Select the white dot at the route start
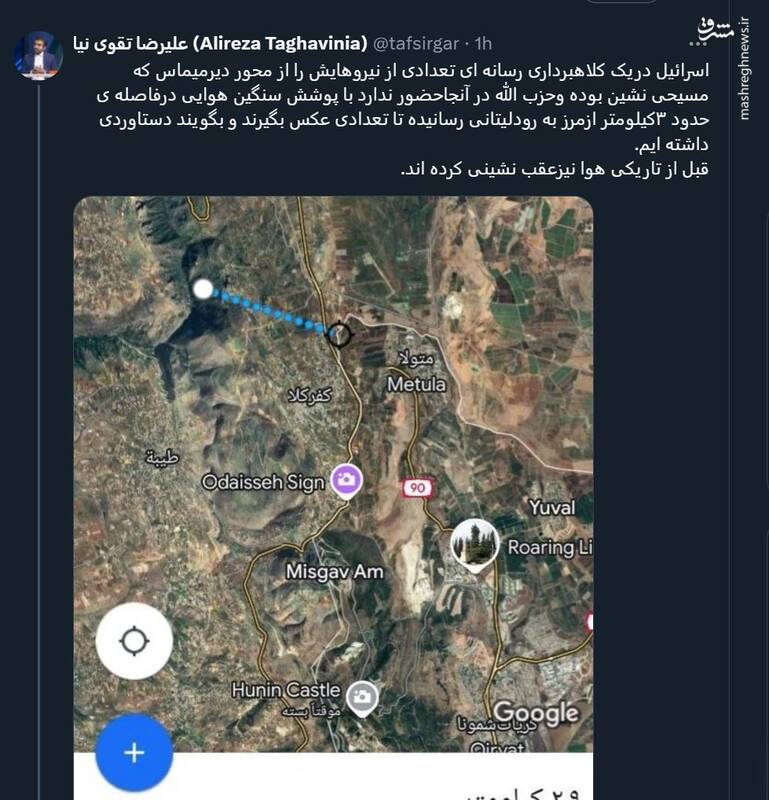Screen dimensions: 769x800 click(202, 290)
